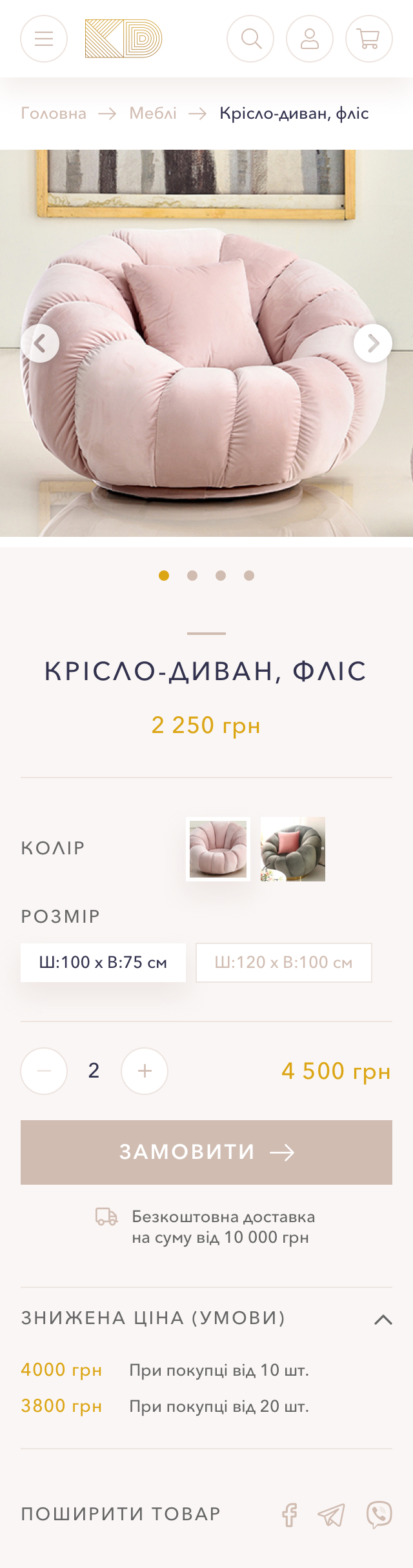
Task: Collapse the Знижена ціна (умови) section
Action: point(383,1320)
